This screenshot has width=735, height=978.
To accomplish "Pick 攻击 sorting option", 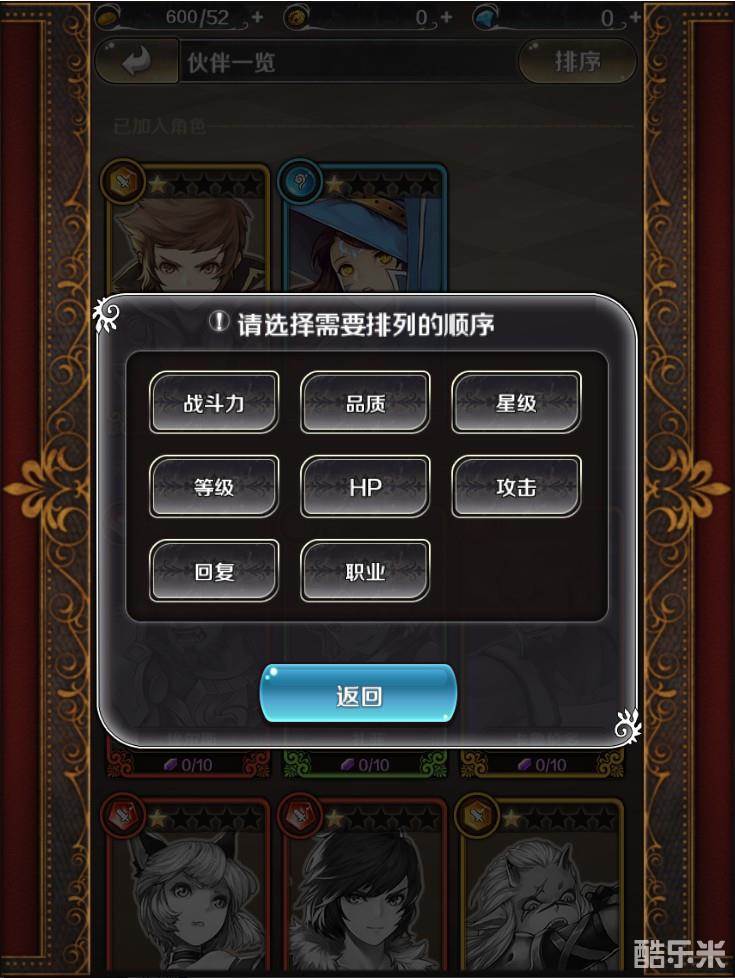I will (516, 487).
